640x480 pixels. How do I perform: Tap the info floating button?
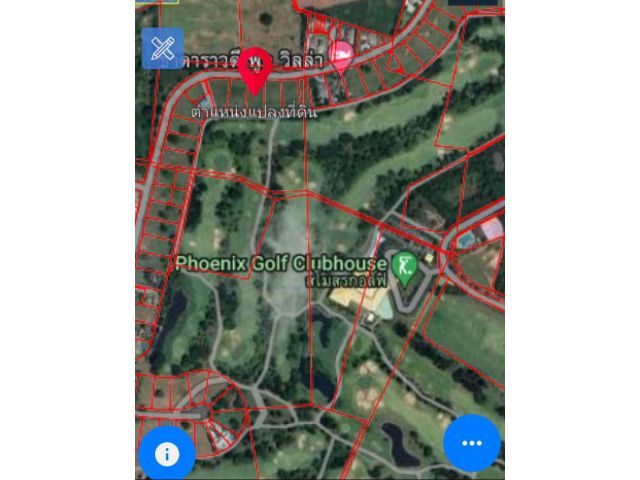click(x=167, y=453)
